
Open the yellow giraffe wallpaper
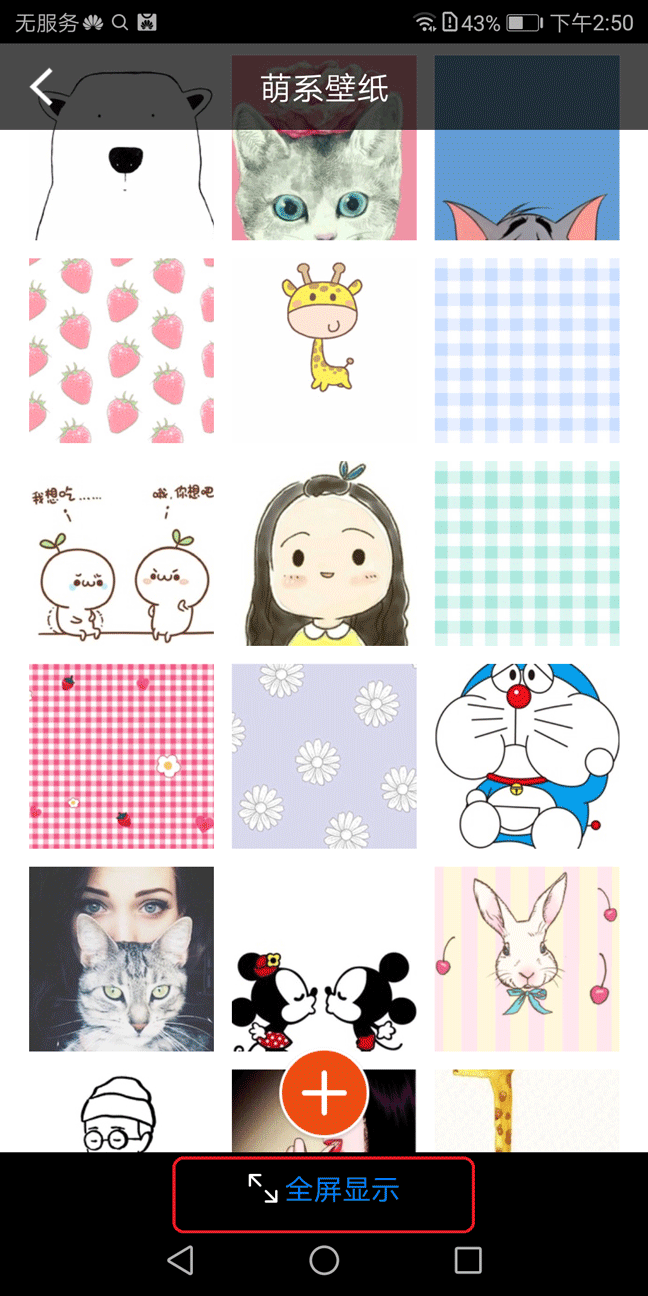click(324, 350)
